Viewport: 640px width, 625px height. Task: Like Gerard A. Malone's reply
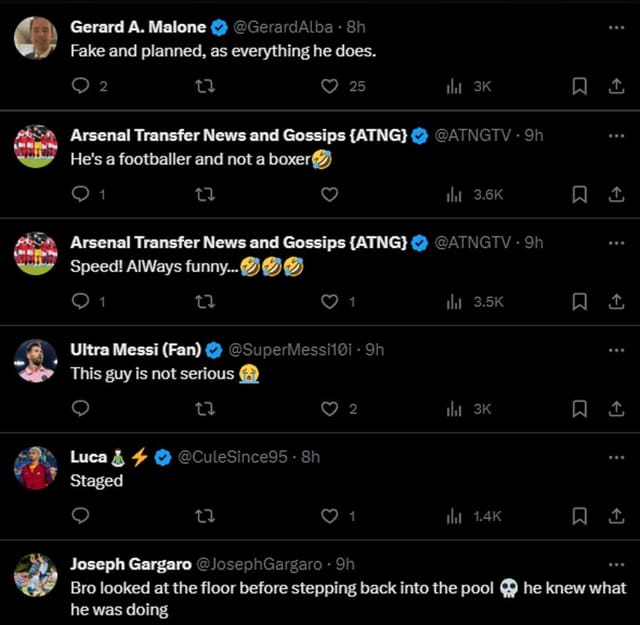(330, 87)
